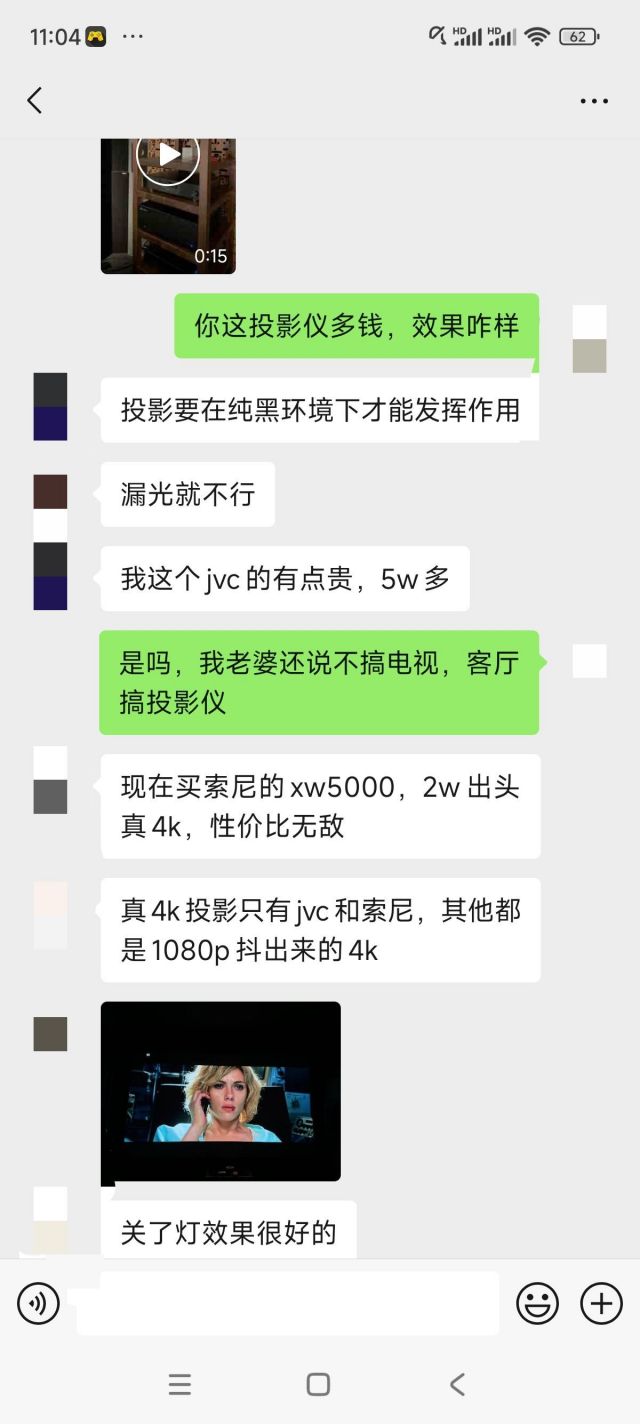Switch to voice message input
The height and width of the screenshot is (1424, 640).
39,1303
